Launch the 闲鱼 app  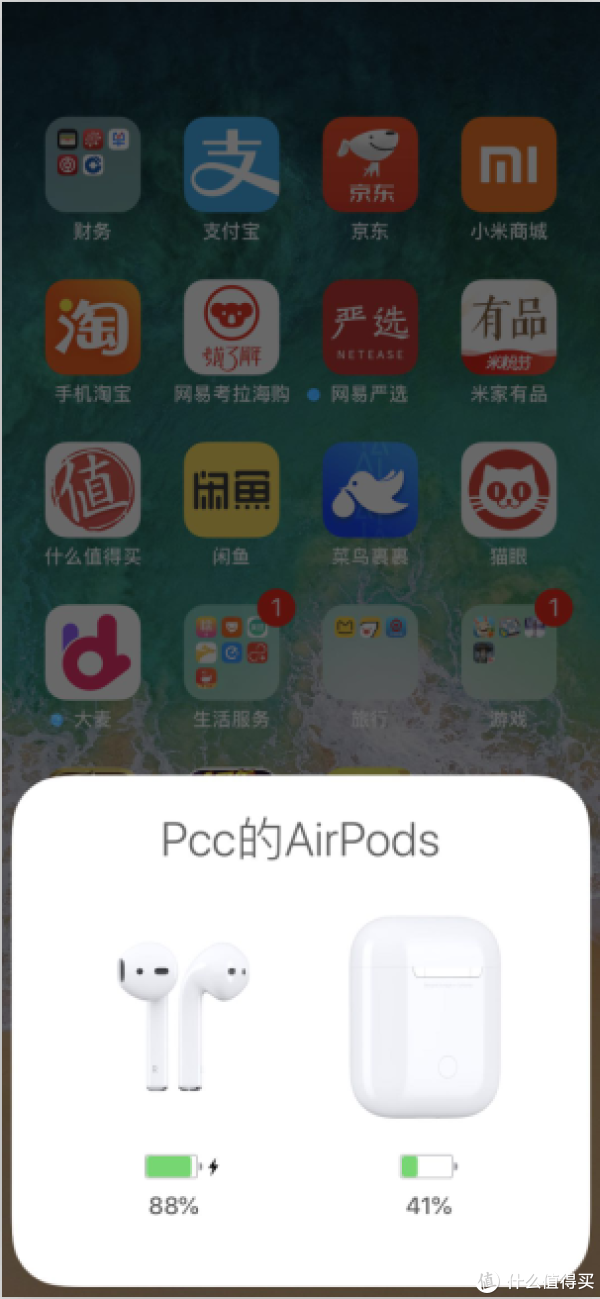coord(231,490)
